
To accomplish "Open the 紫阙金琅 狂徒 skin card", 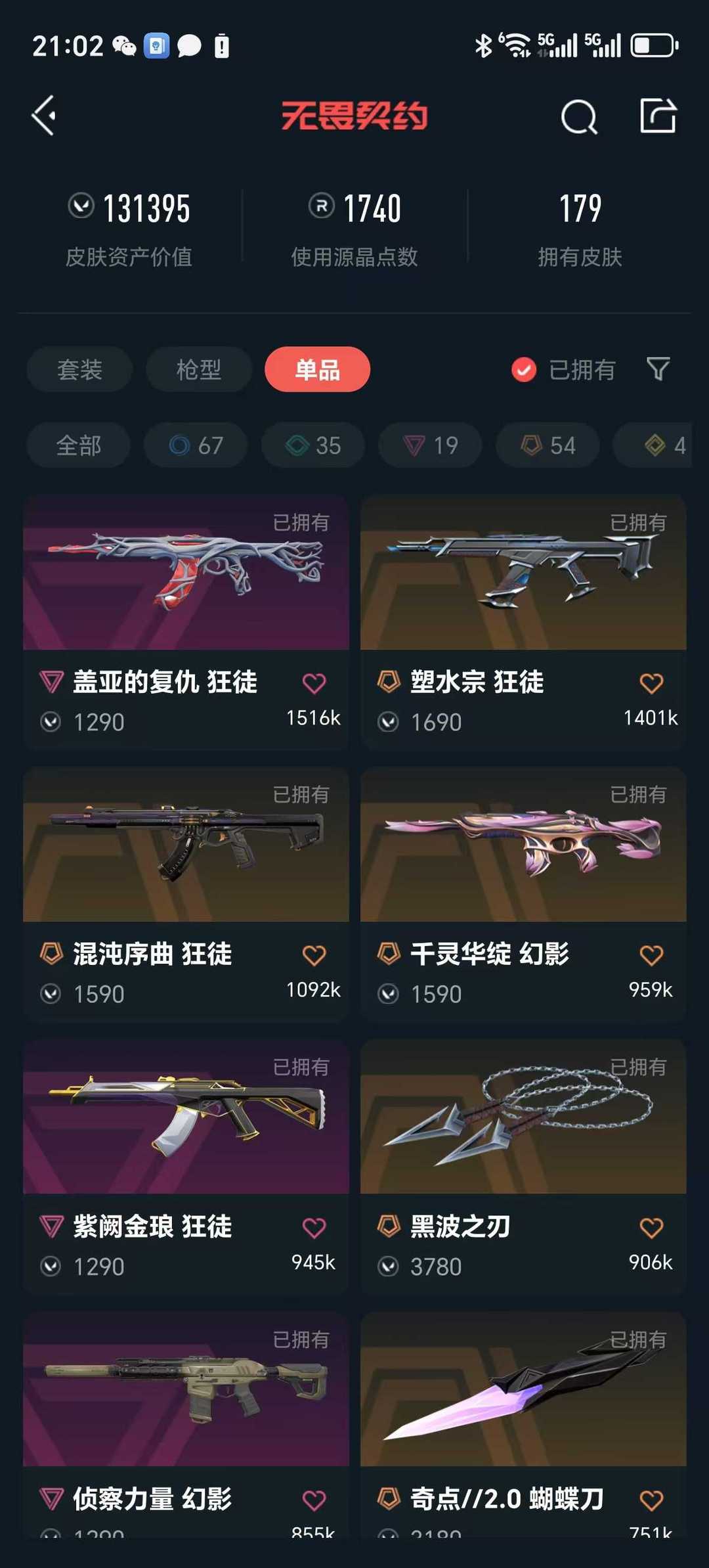I will tap(186, 1167).
